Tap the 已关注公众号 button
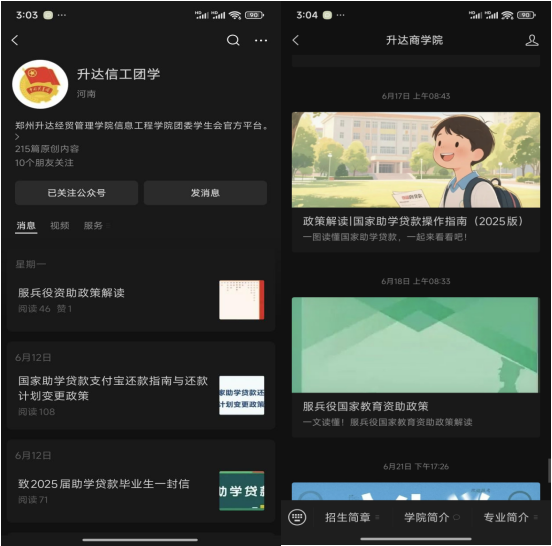This screenshot has width=552, height=546. (x=76, y=193)
